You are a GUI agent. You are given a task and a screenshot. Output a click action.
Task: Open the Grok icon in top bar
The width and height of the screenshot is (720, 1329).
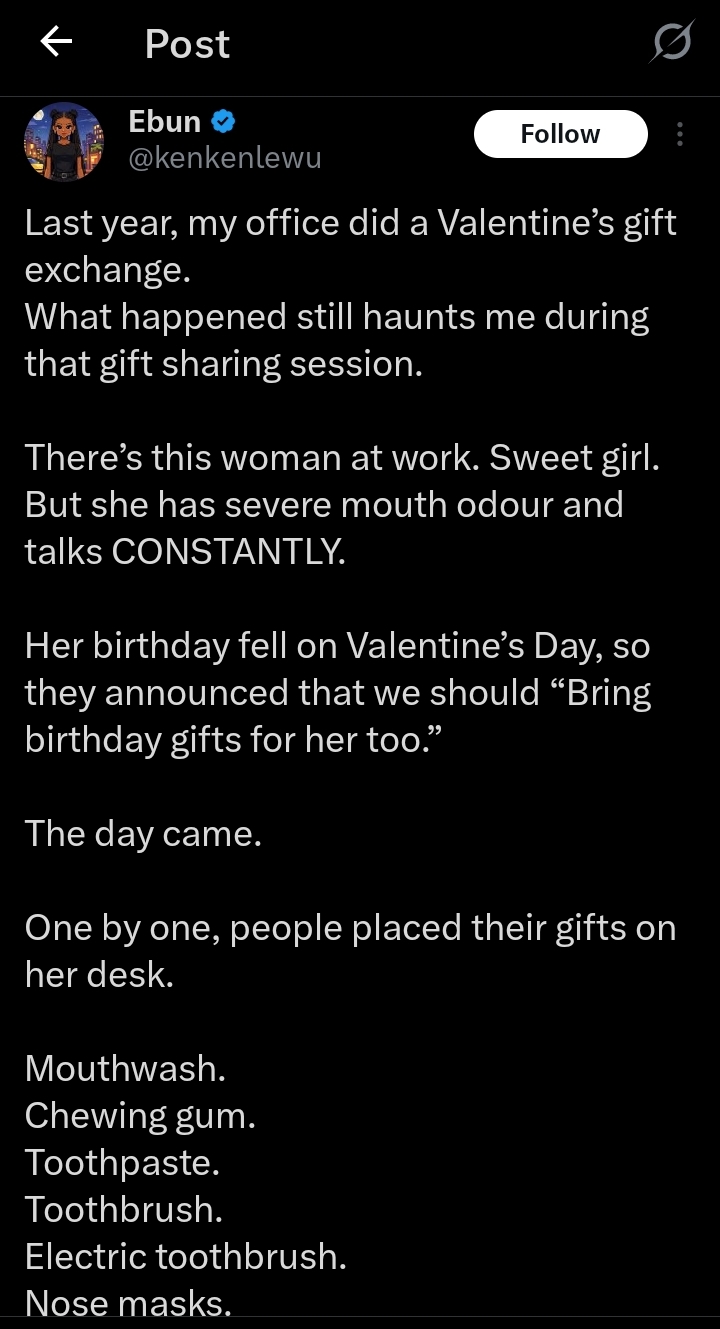point(671,43)
